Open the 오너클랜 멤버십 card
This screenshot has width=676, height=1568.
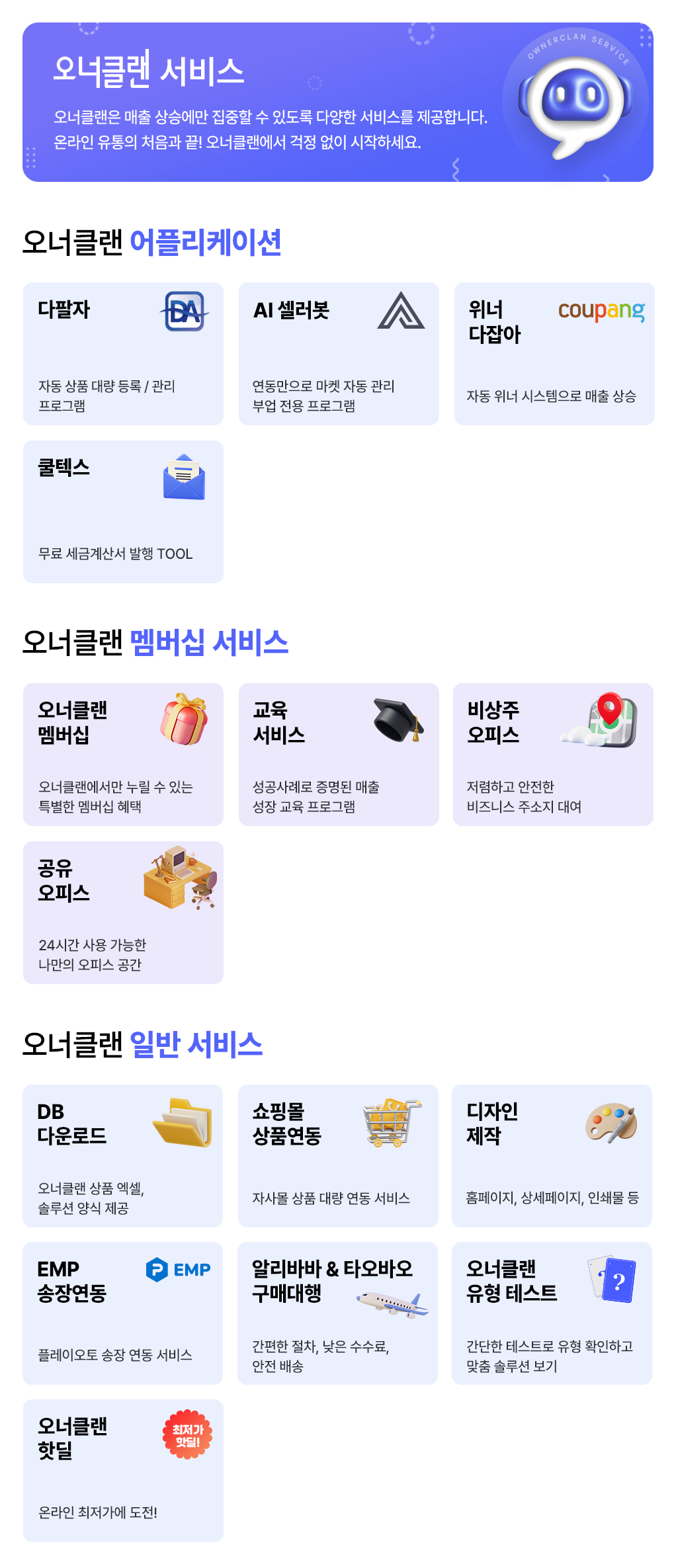123,754
